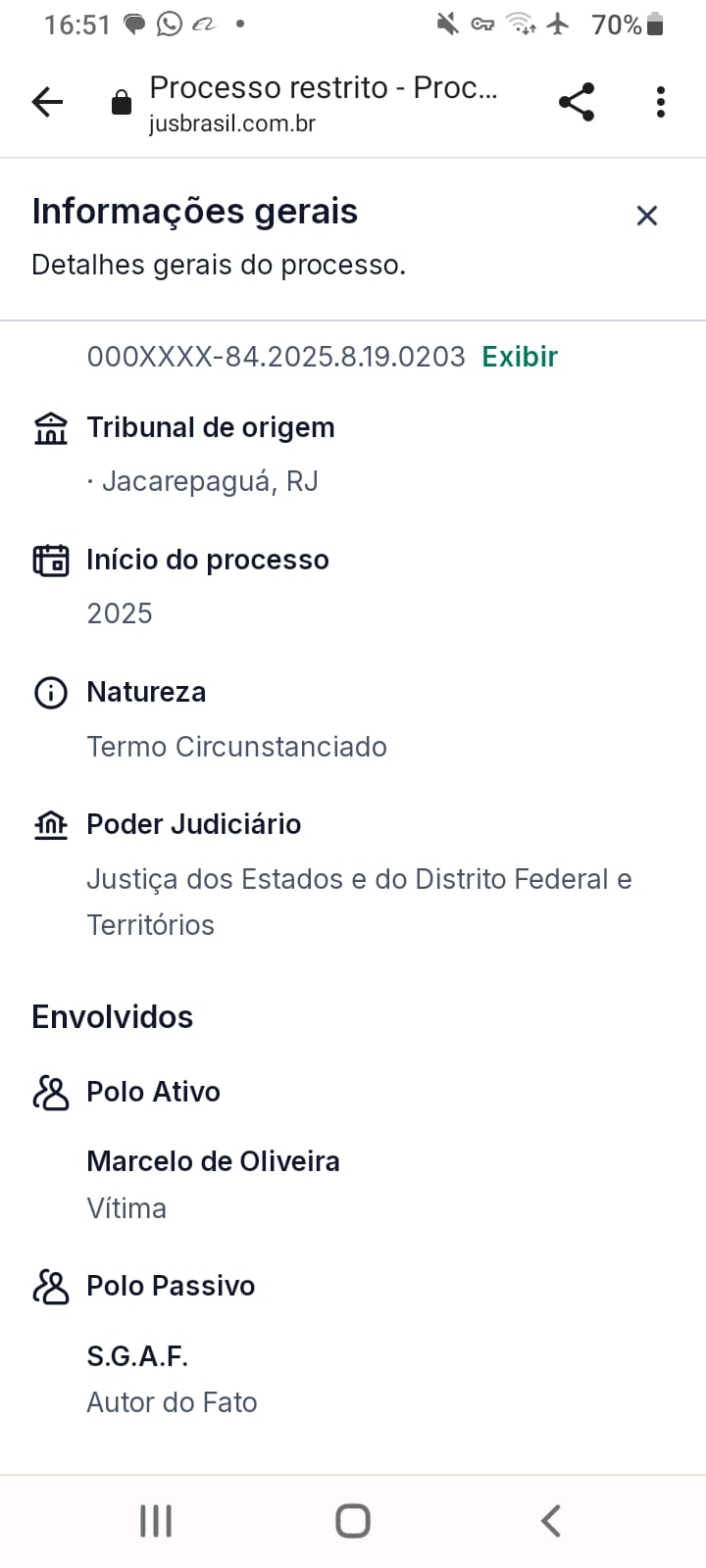Share this jusbrasil page
The width and height of the screenshot is (706, 1568).
(x=577, y=102)
